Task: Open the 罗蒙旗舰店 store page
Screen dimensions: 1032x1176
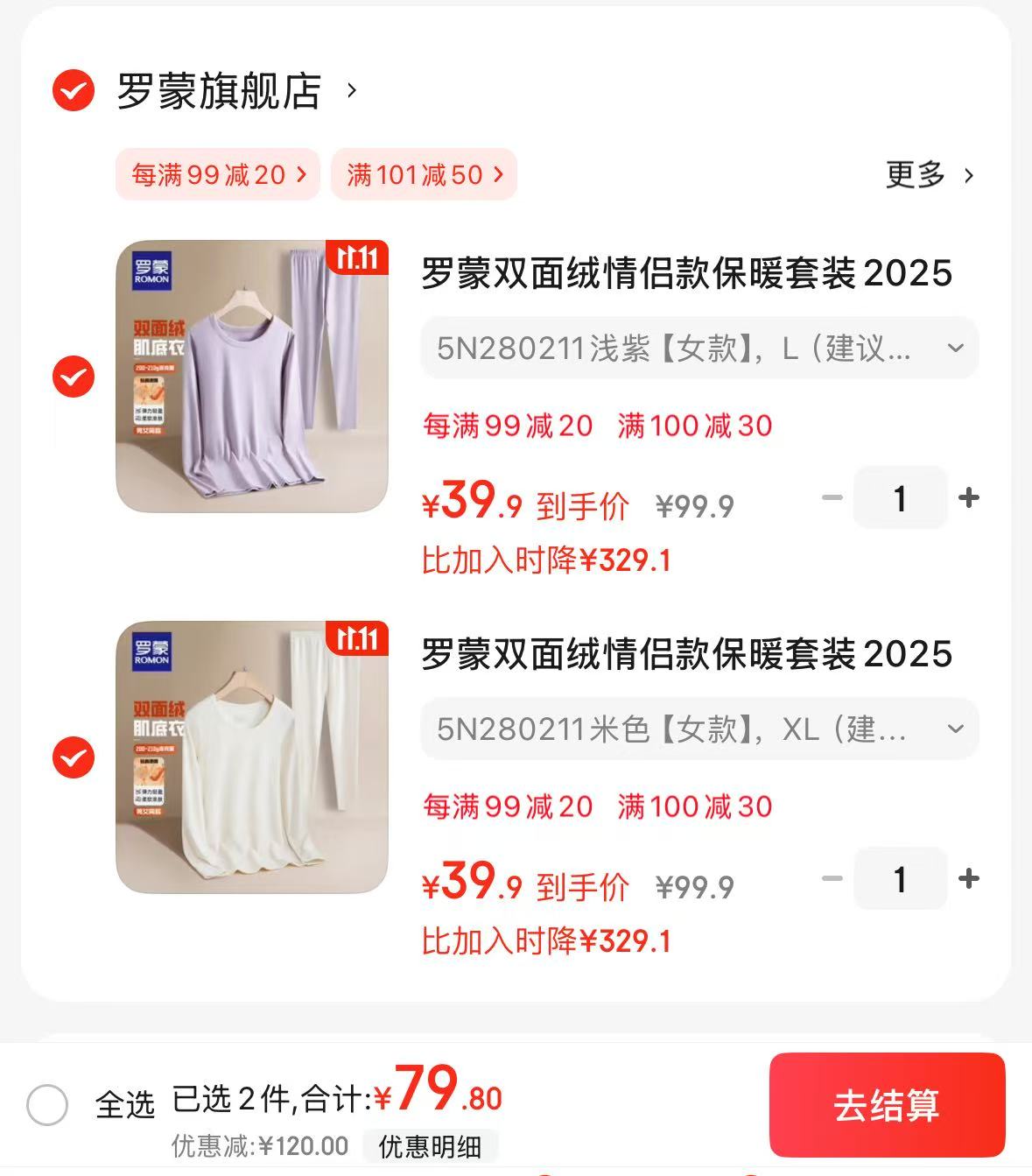Action: (220, 91)
